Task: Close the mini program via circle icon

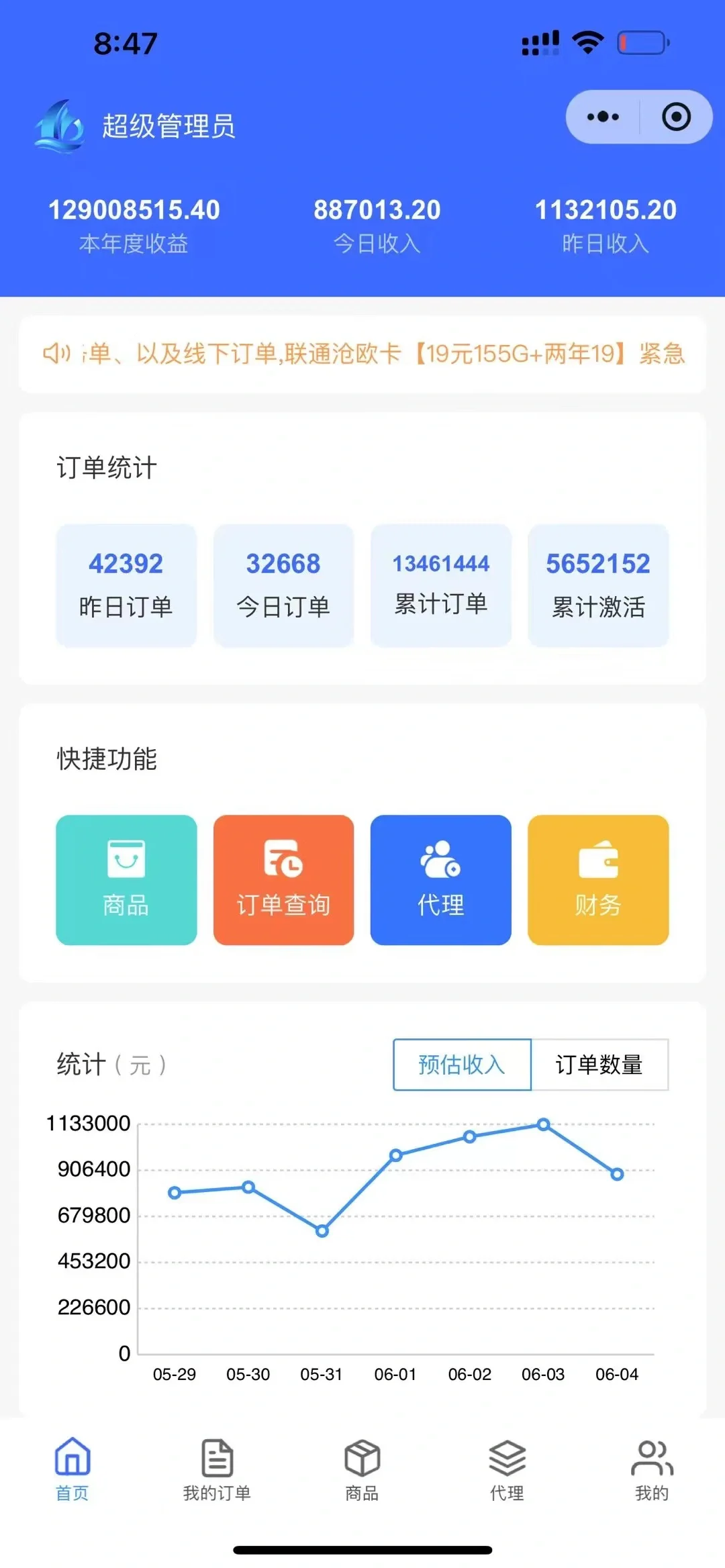Action: click(x=675, y=117)
